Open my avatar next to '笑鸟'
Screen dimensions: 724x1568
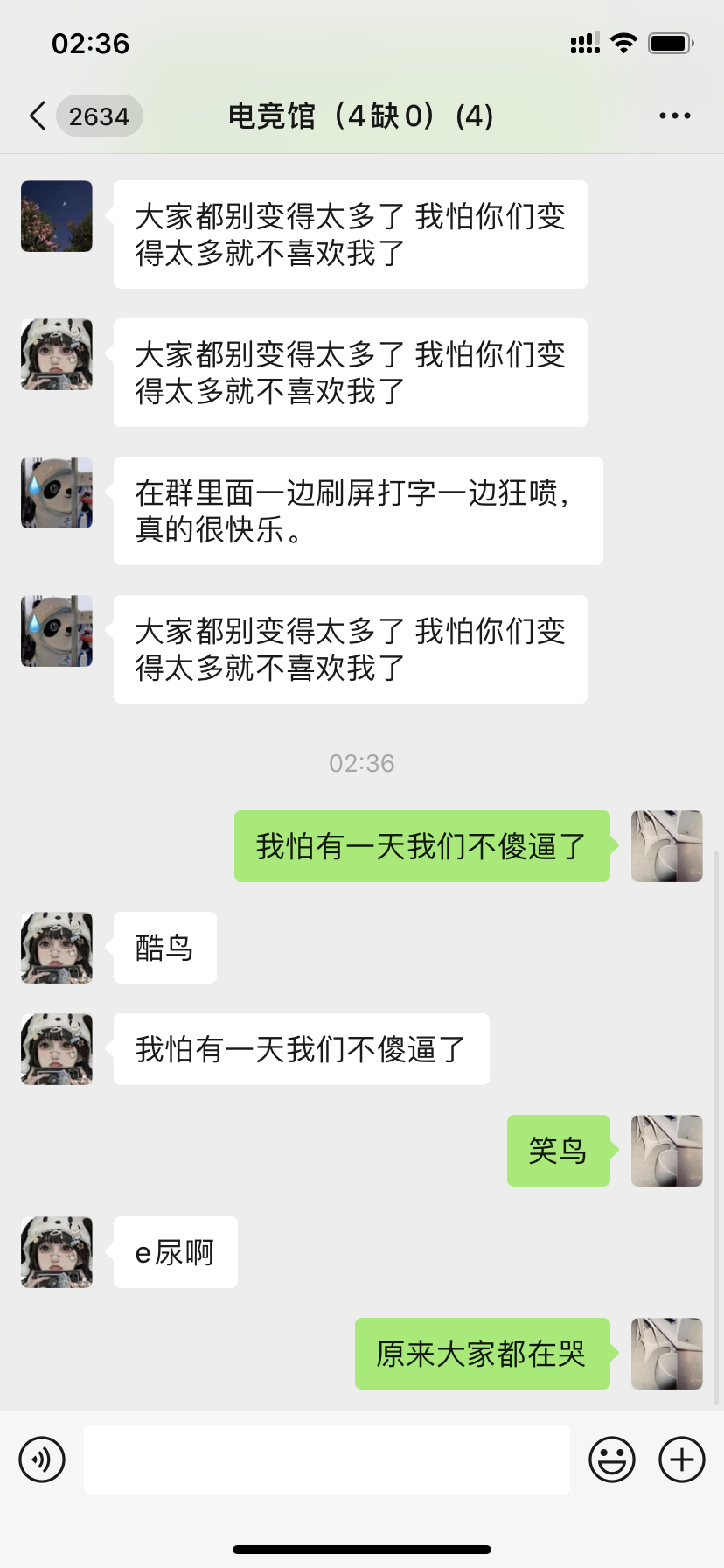coord(666,1151)
